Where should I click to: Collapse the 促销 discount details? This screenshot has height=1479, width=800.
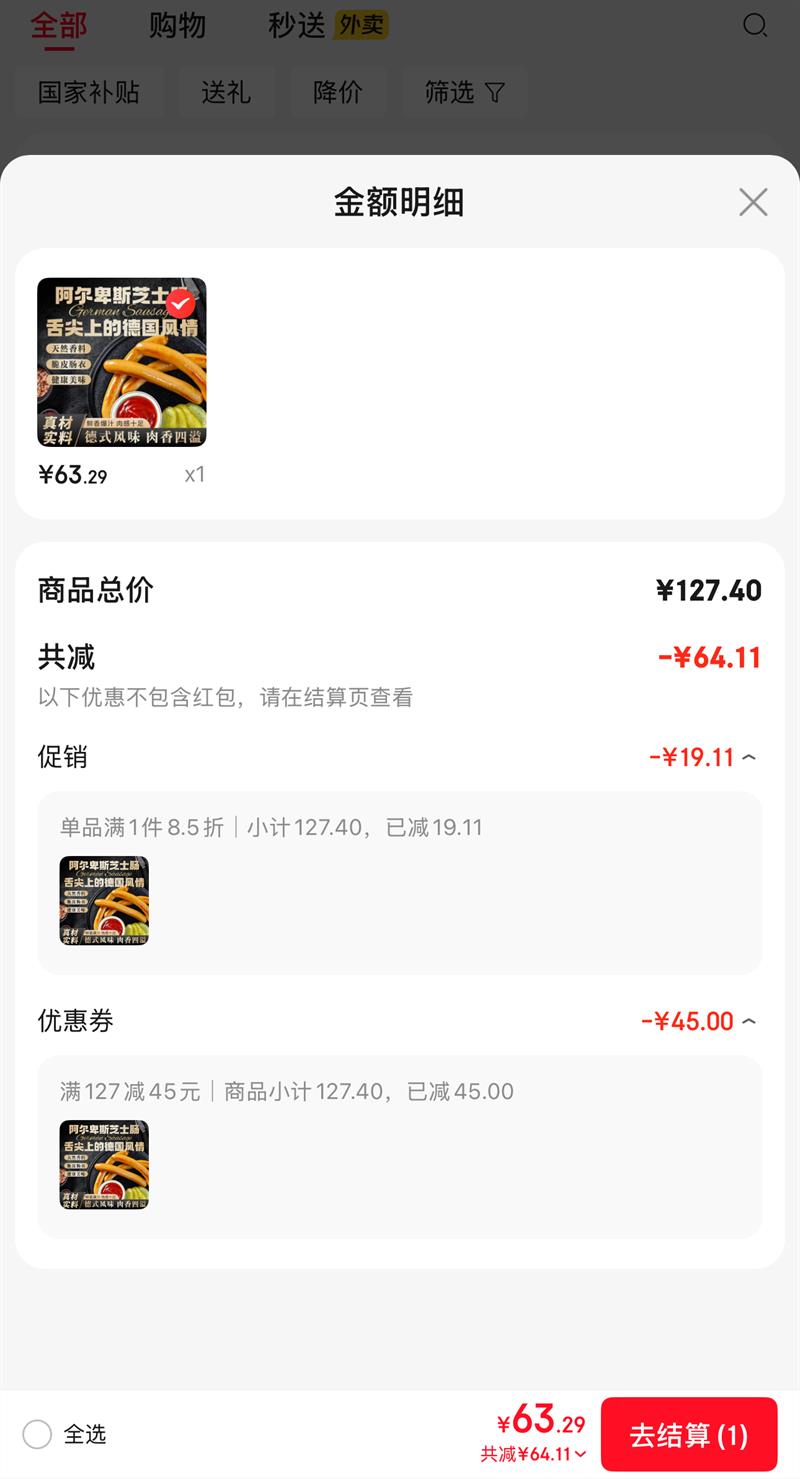(749, 757)
